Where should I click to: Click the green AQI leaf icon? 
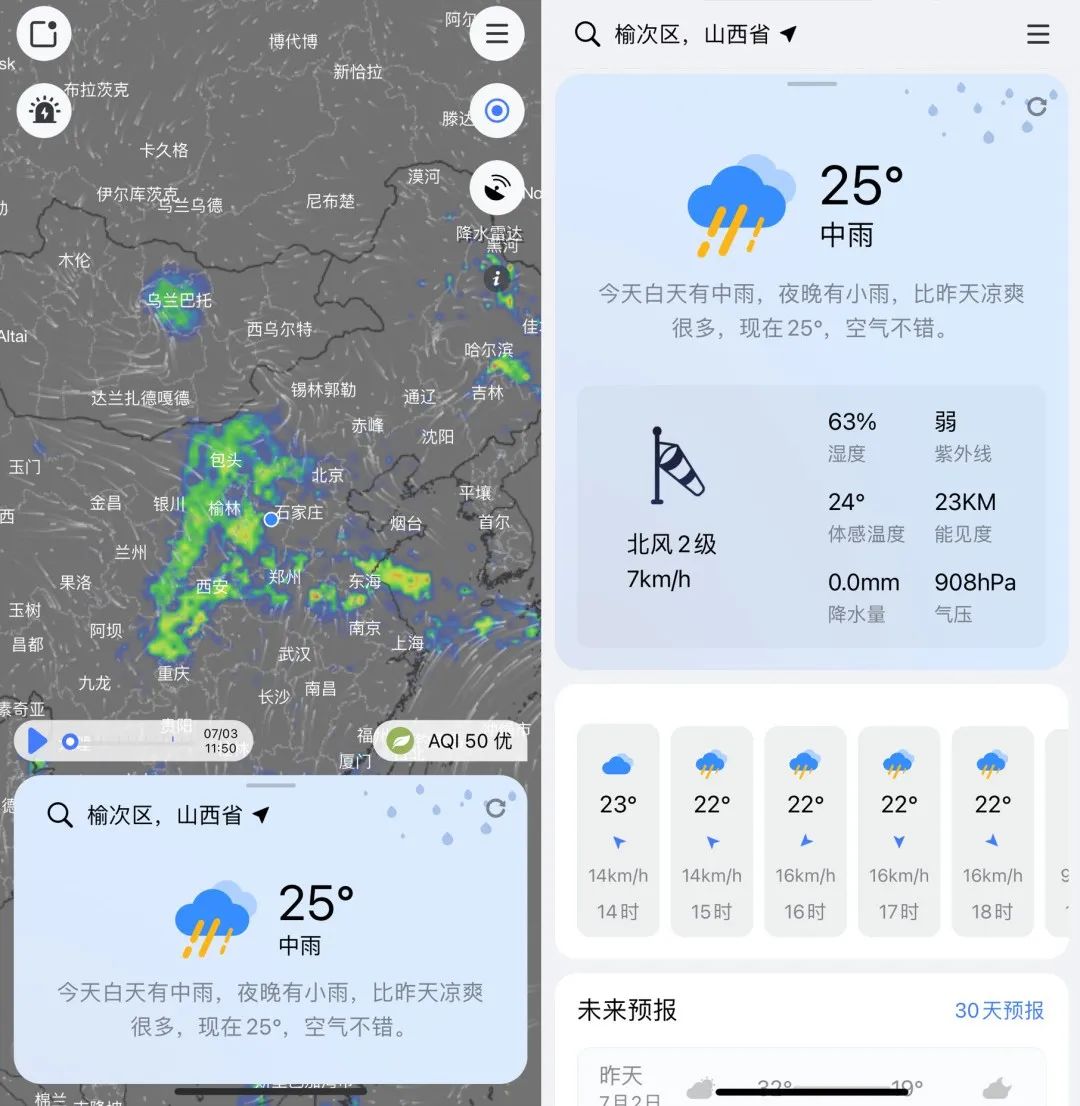point(399,740)
